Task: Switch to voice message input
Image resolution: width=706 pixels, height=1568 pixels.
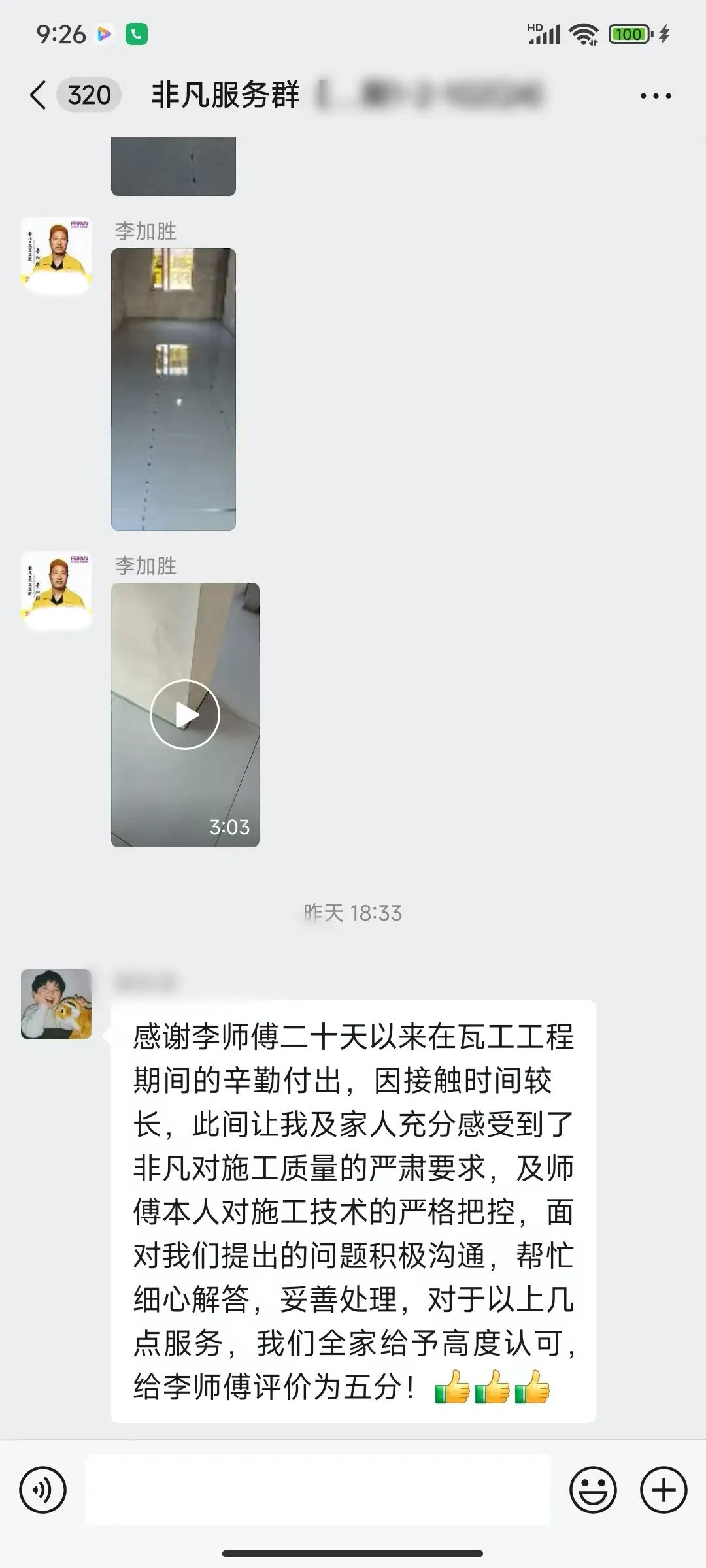Action: [43, 1490]
